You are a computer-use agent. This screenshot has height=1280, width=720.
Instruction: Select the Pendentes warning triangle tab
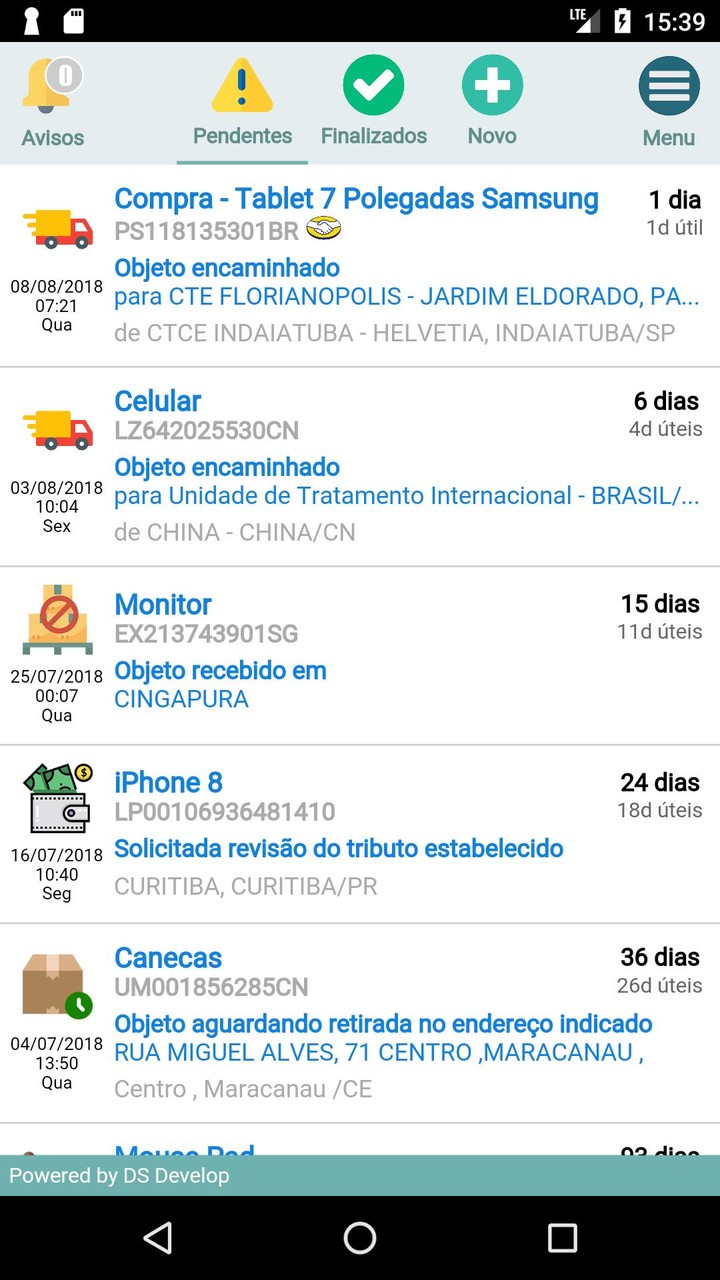coord(240,87)
